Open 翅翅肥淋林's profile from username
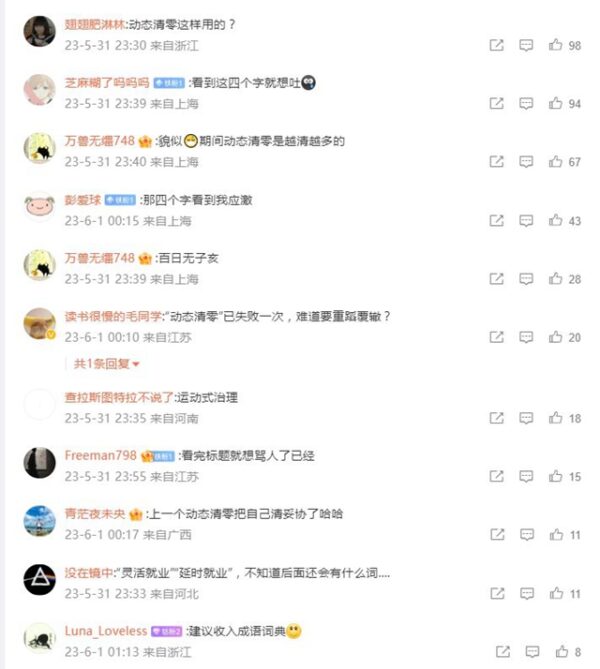The image size is (600, 669). [x=96, y=23]
